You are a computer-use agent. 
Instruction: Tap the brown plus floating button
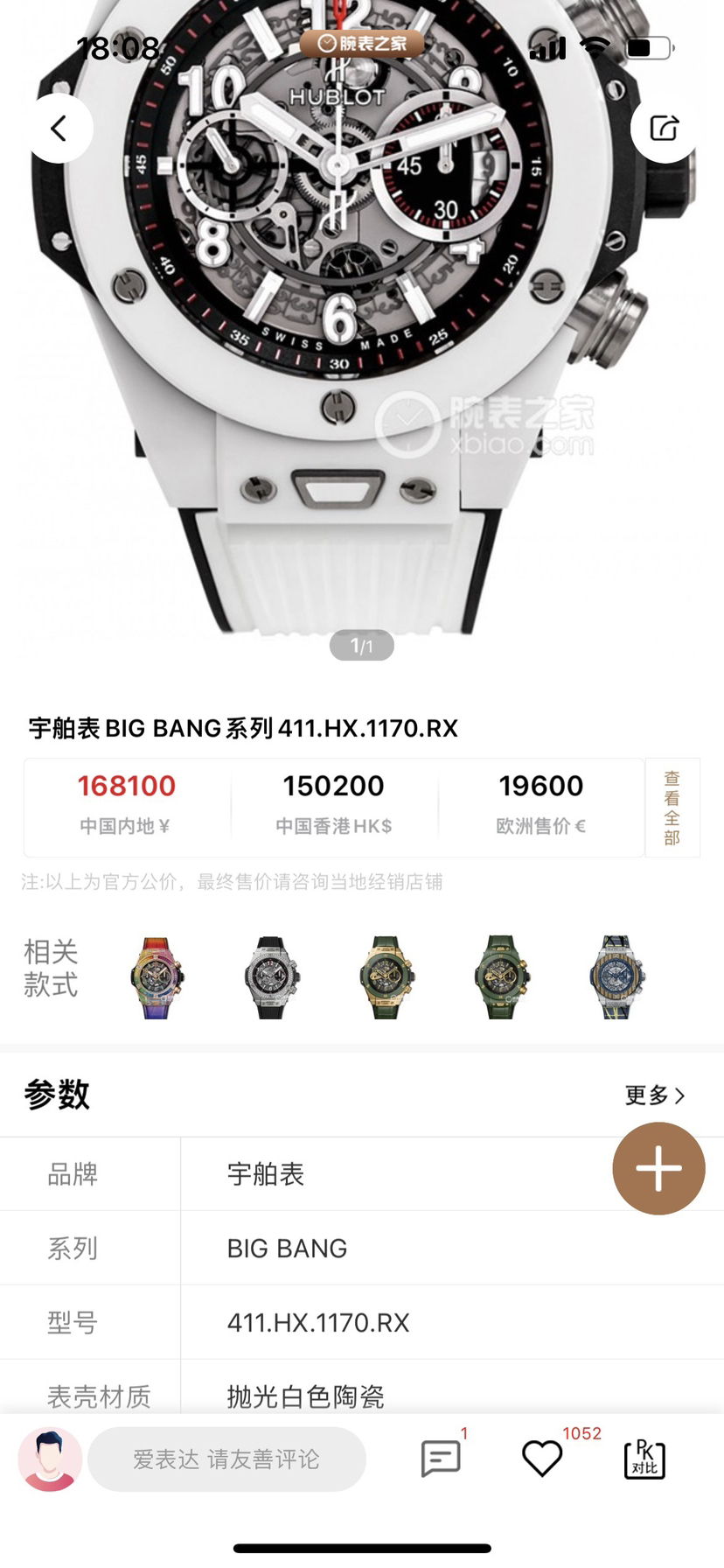tap(658, 1168)
